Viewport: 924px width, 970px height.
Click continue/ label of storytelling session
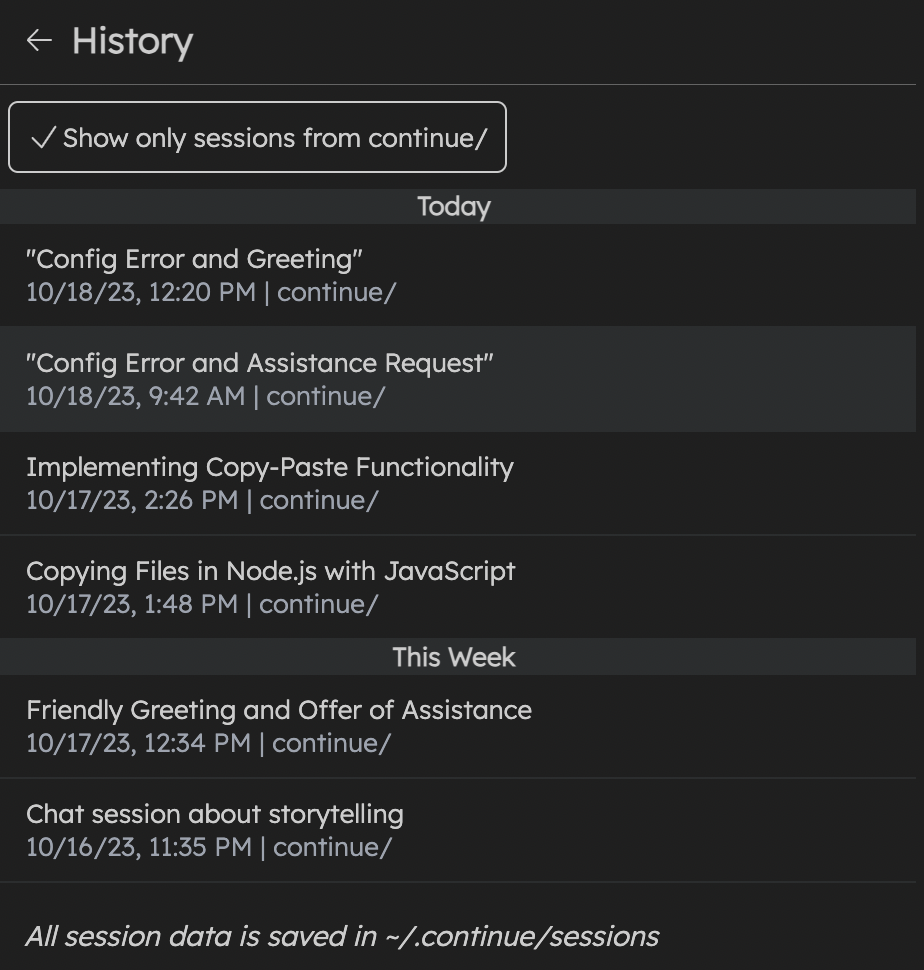pos(325,847)
